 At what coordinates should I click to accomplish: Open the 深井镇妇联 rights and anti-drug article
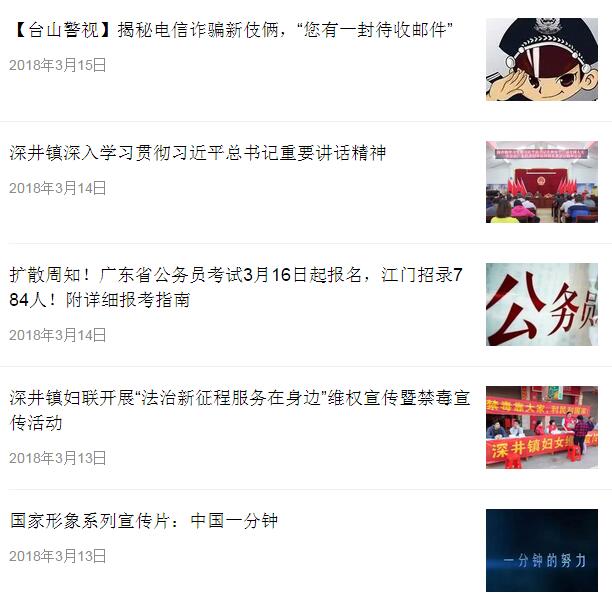click(240, 410)
